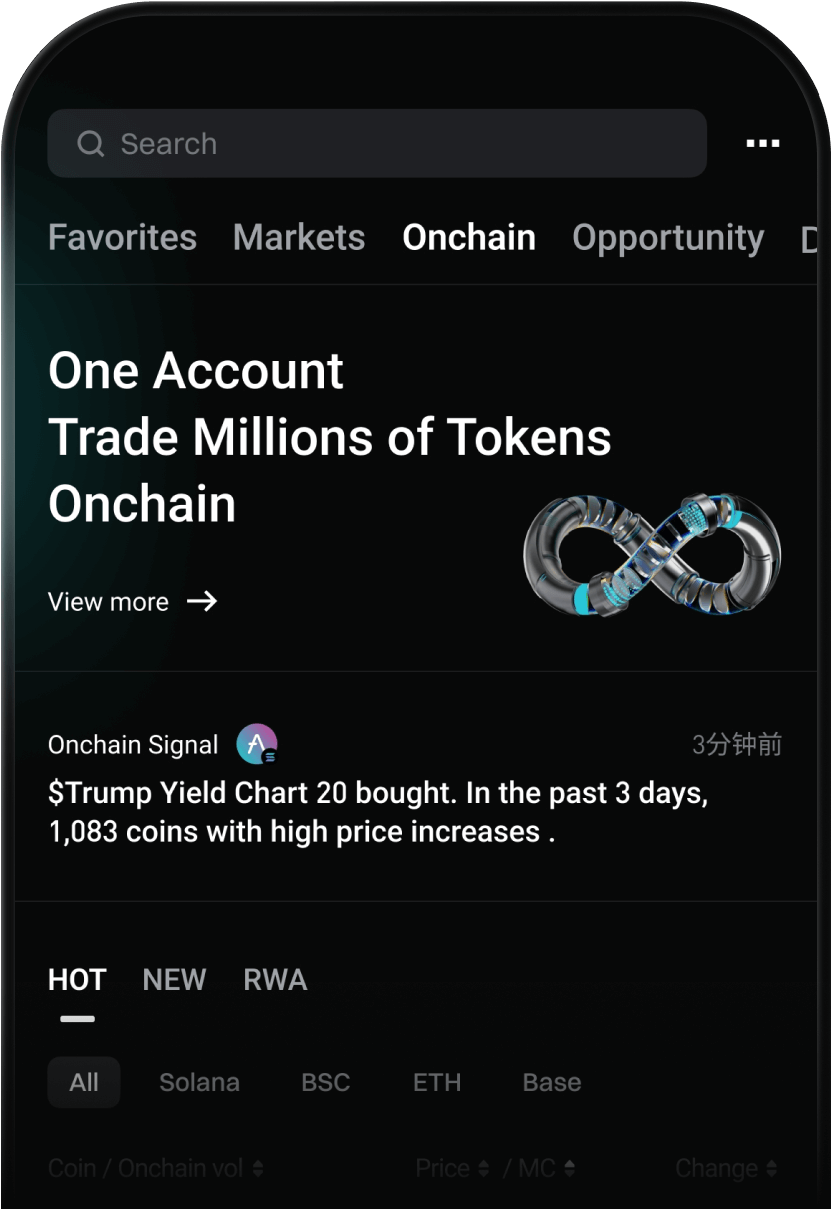Select the Onchain tab
Image resolution: width=831 pixels, height=1209 pixels.
point(469,238)
